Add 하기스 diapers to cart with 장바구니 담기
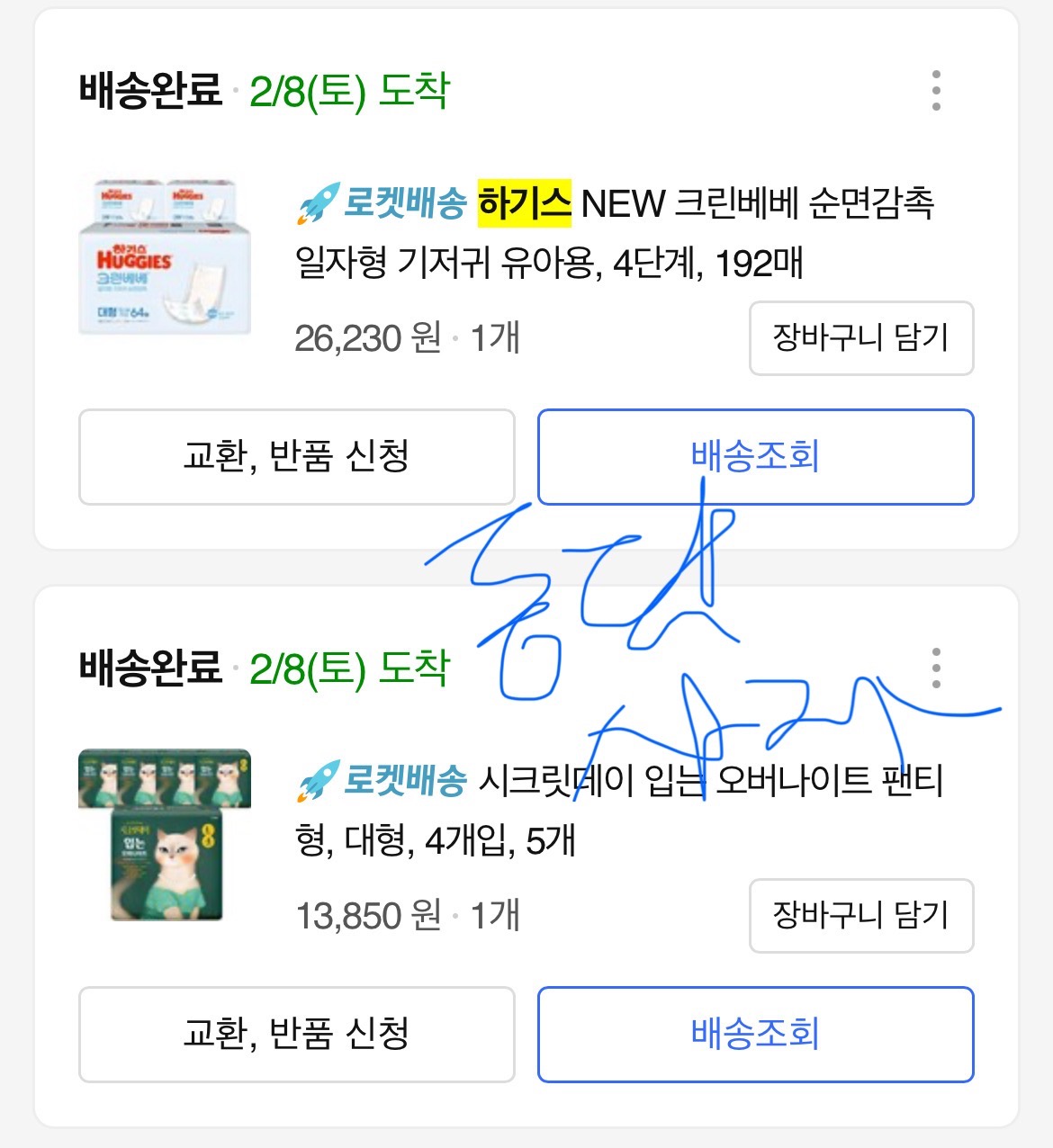The width and height of the screenshot is (1053, 1148). (860, 338)
